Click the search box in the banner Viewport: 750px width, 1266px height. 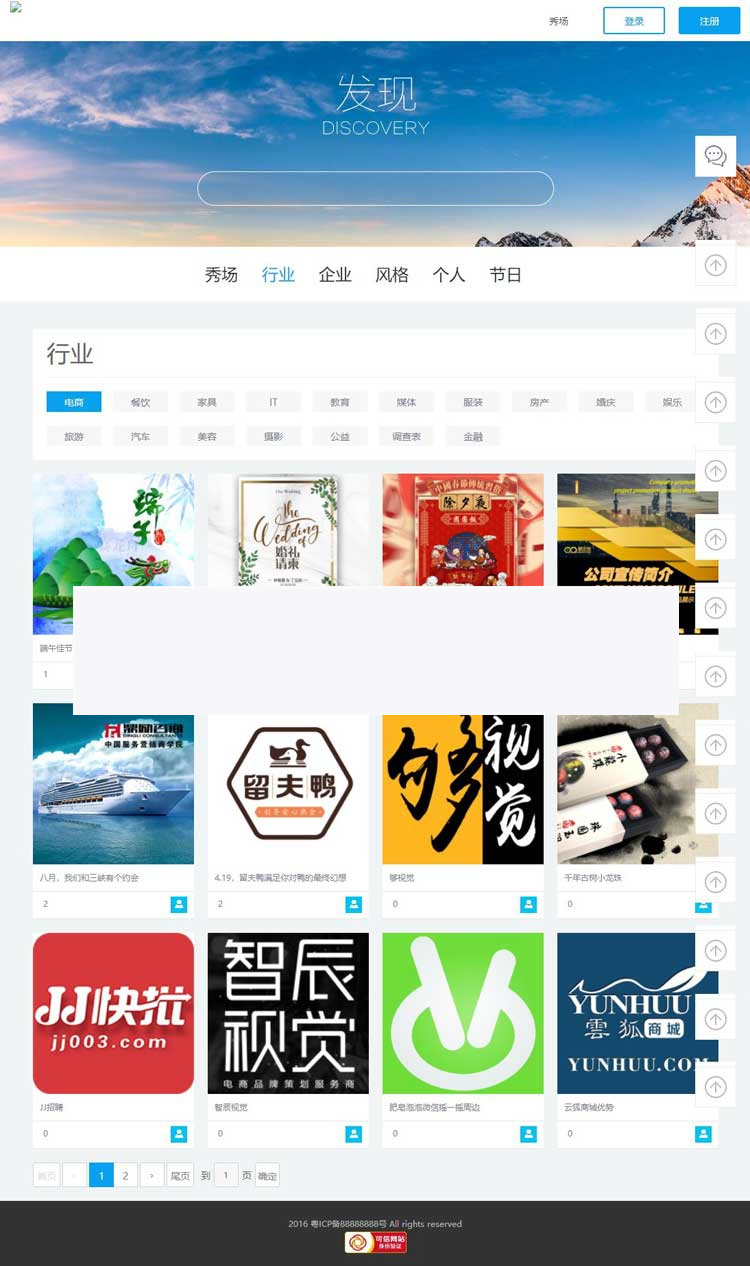[375, 188]
